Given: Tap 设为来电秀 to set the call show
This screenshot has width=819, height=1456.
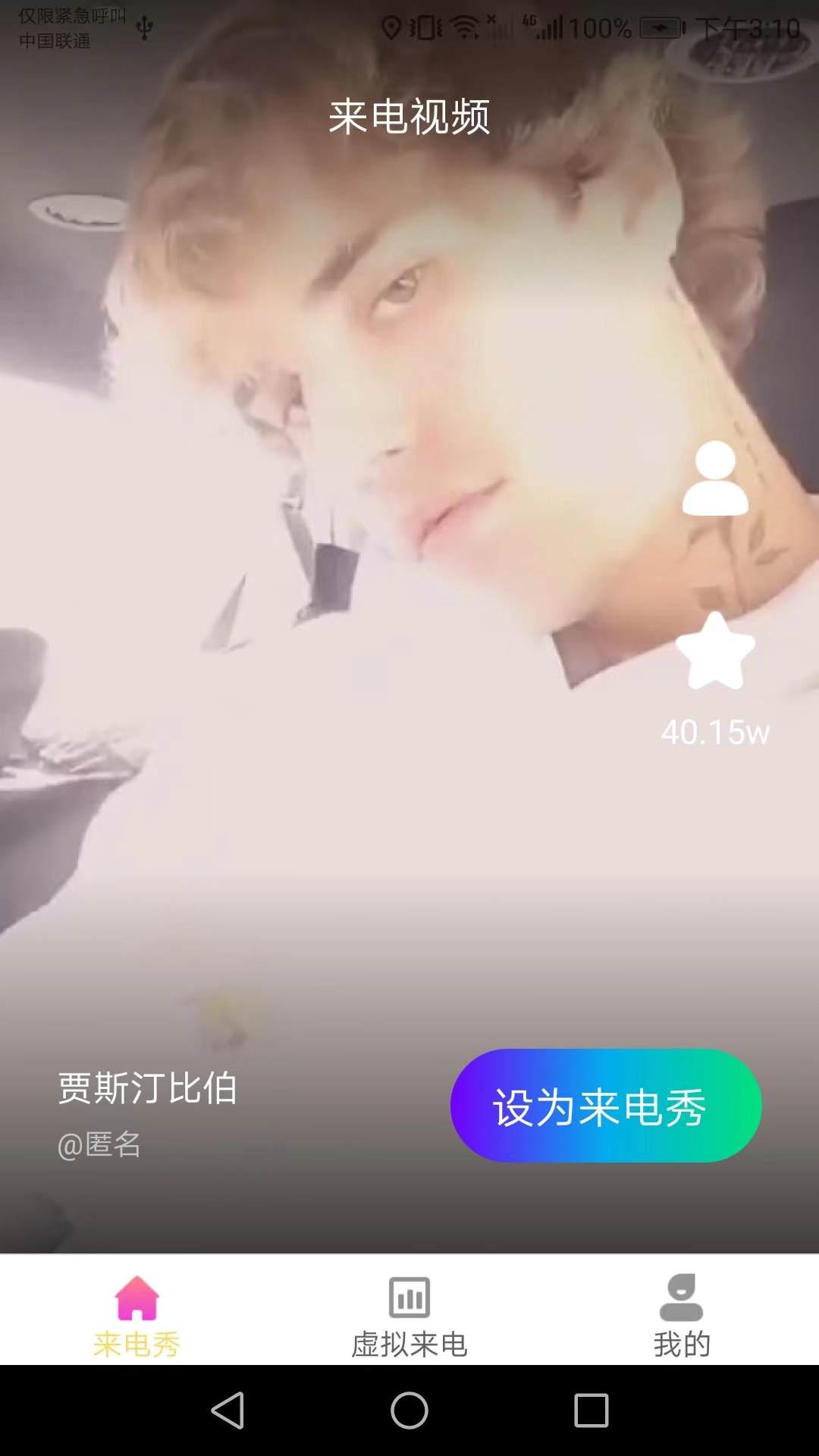Looking at the screenshot, I should pos(604,1106).
